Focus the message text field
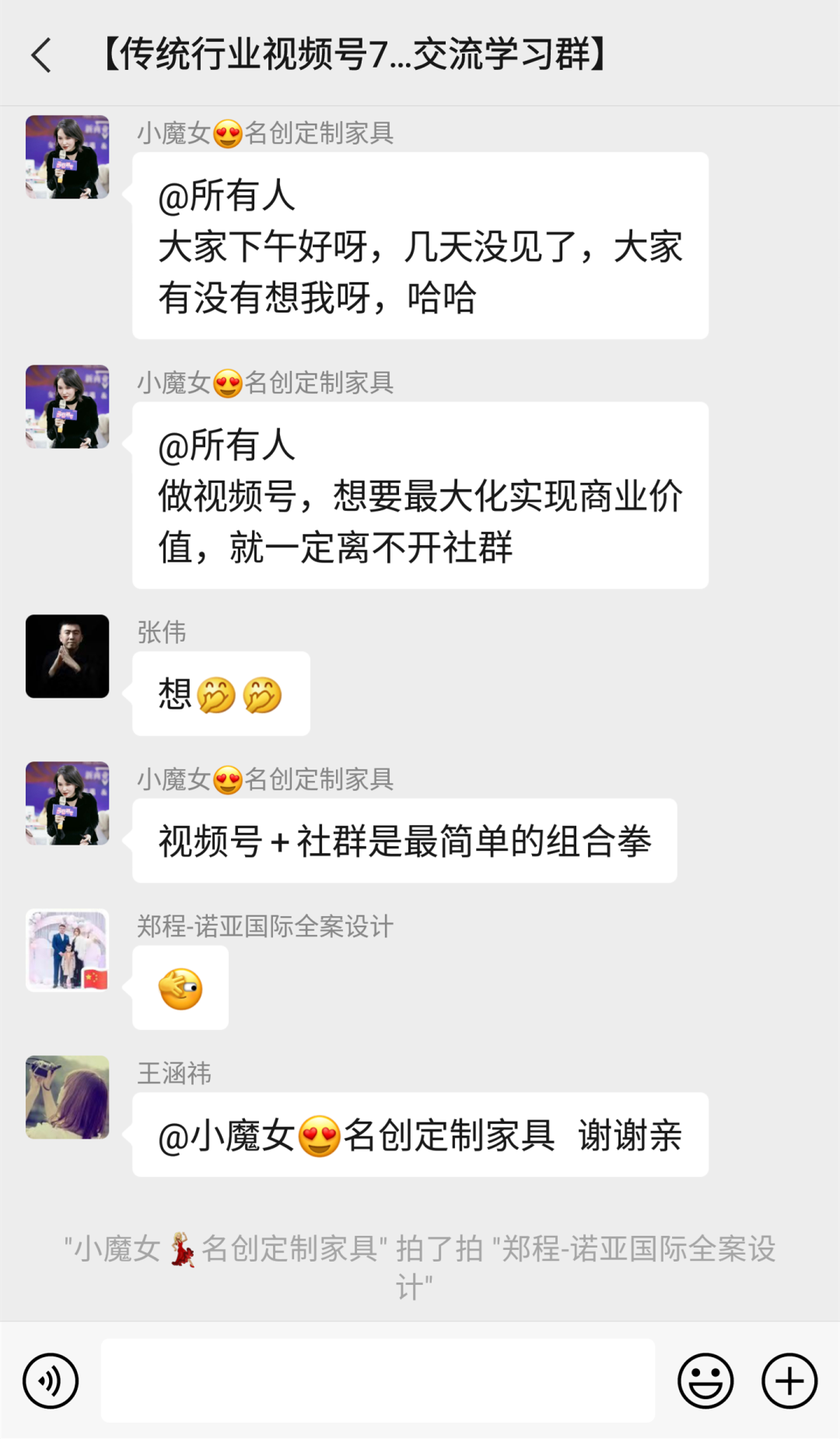 (x=377, y=1381)
